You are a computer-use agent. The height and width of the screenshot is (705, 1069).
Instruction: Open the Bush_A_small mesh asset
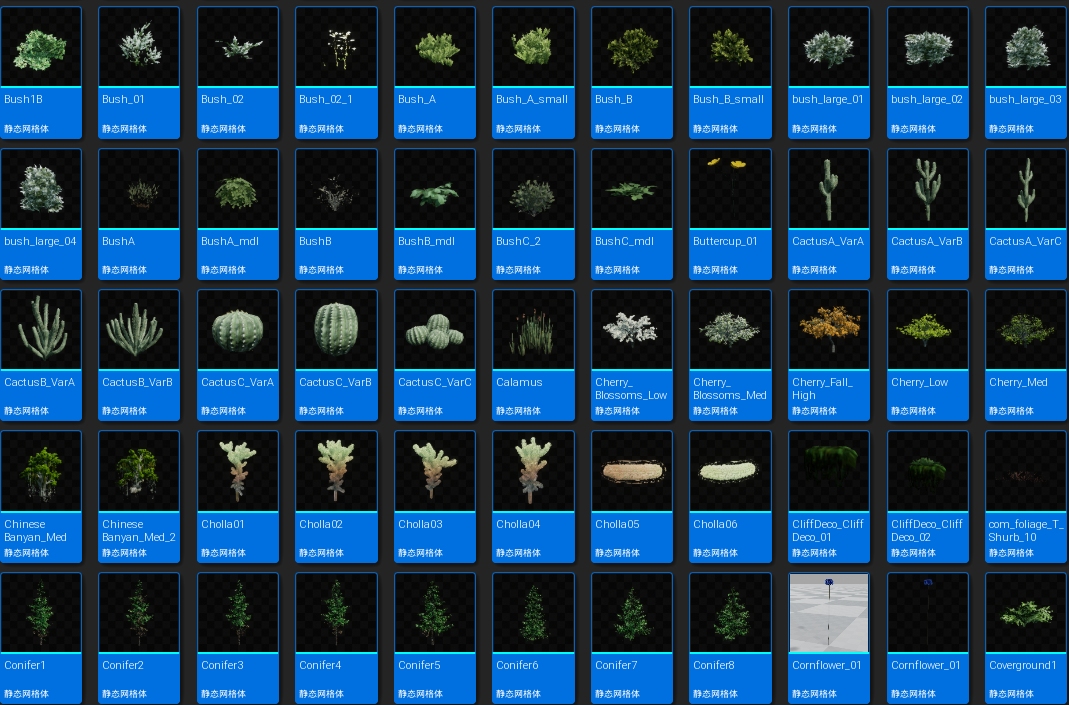click(533, 48)
